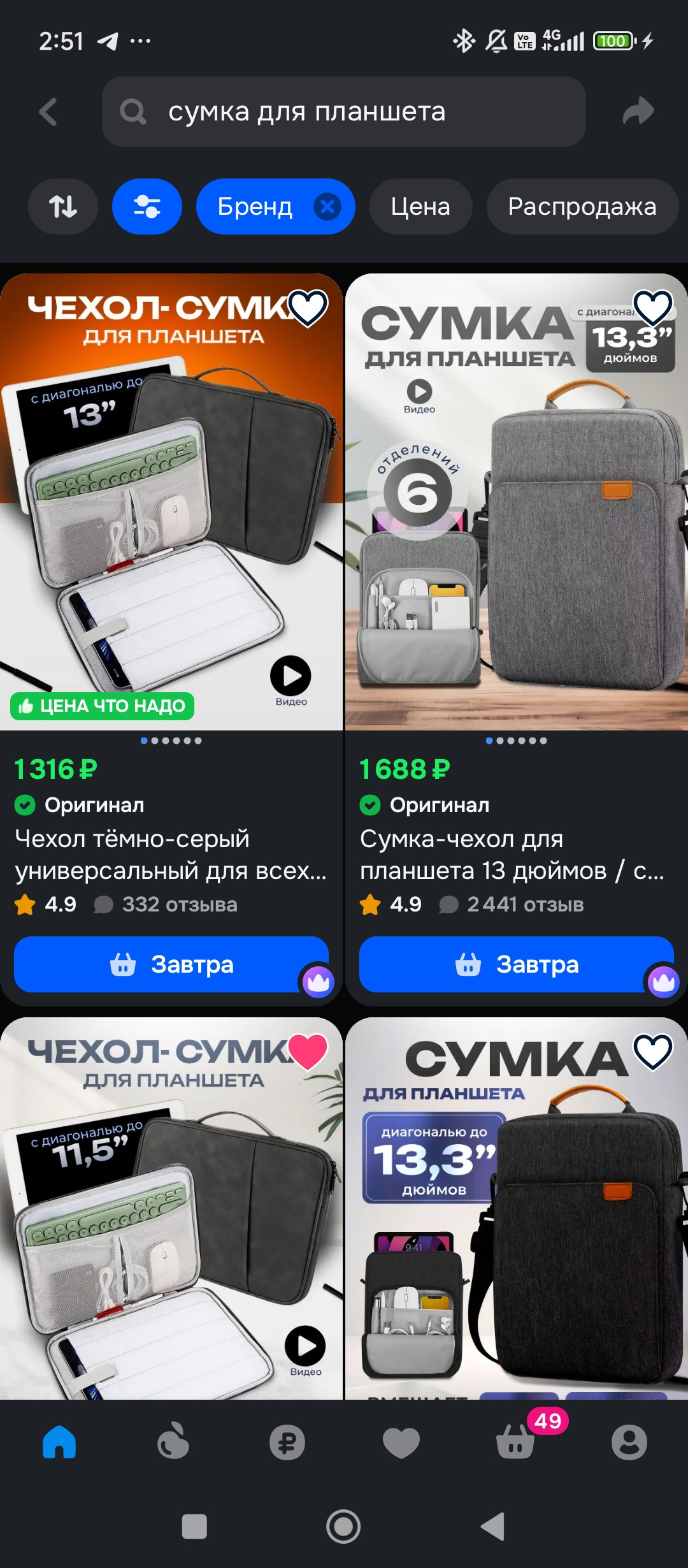Open the Чехол тёмно-серый product card
Image resolution: width=688 pixels, height=1568 pixels.
pos(171,854)
